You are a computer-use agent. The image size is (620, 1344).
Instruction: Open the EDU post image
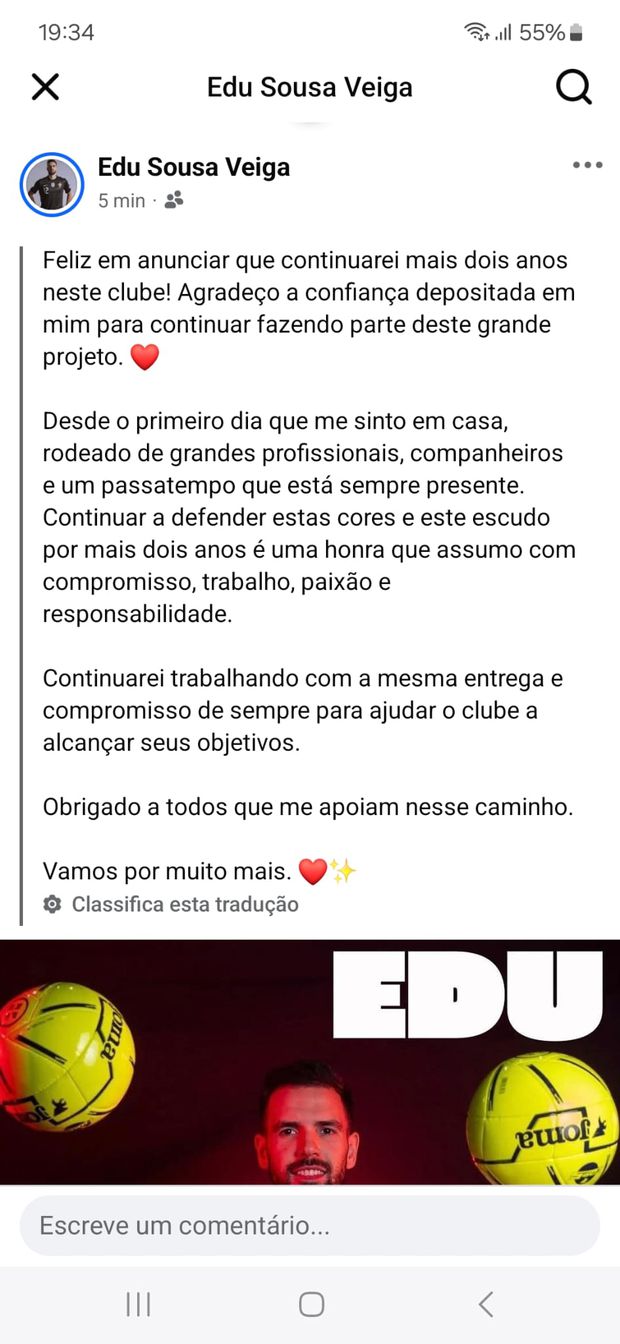[310, 1060]
